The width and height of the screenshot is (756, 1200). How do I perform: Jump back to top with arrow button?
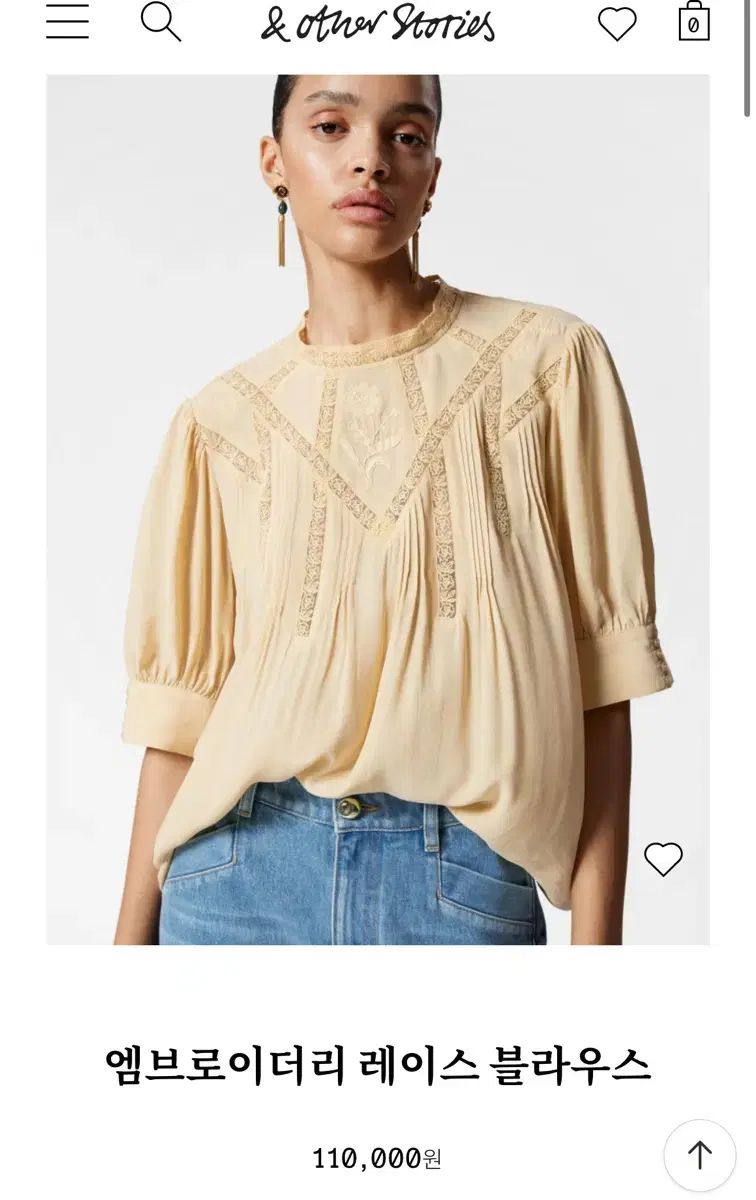[x=699, y=1155]
